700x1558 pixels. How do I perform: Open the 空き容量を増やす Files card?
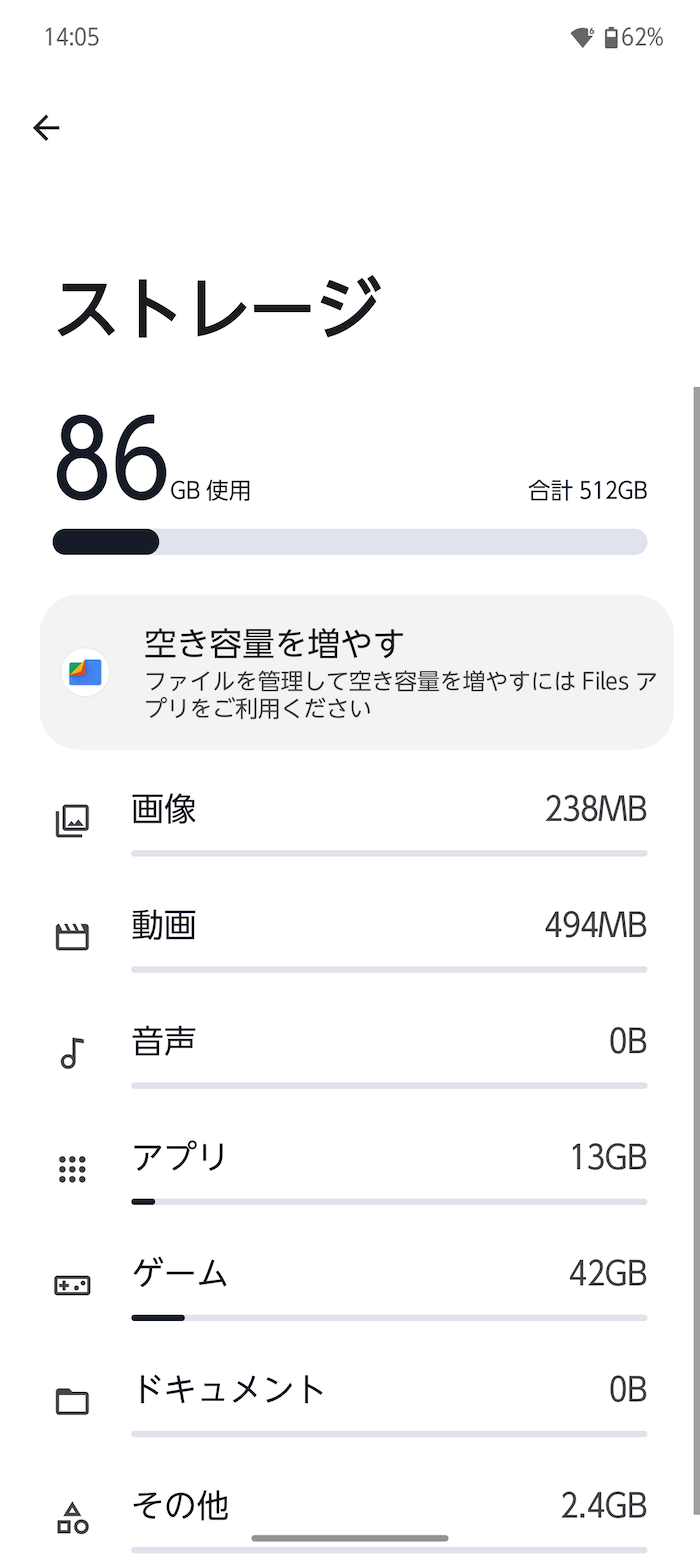[x=356, y=672]
